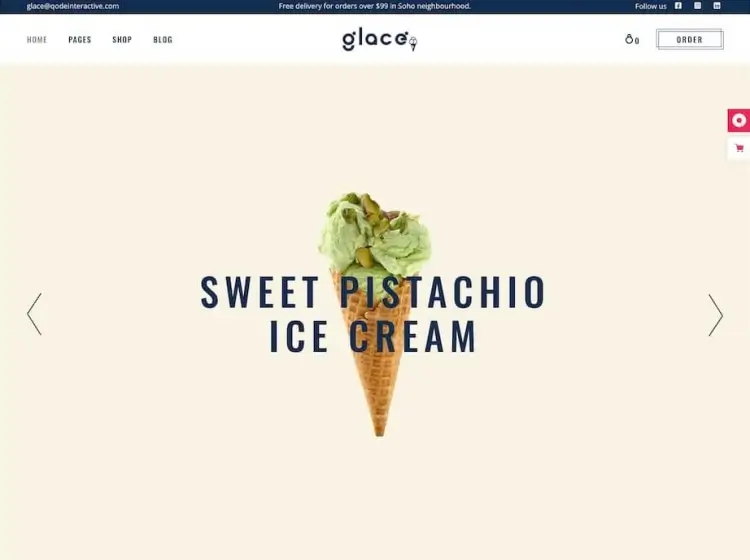Viewport: 750px width, 560px height.
Task: Open the LinkedIn follow link
Action: click(717, 6)
